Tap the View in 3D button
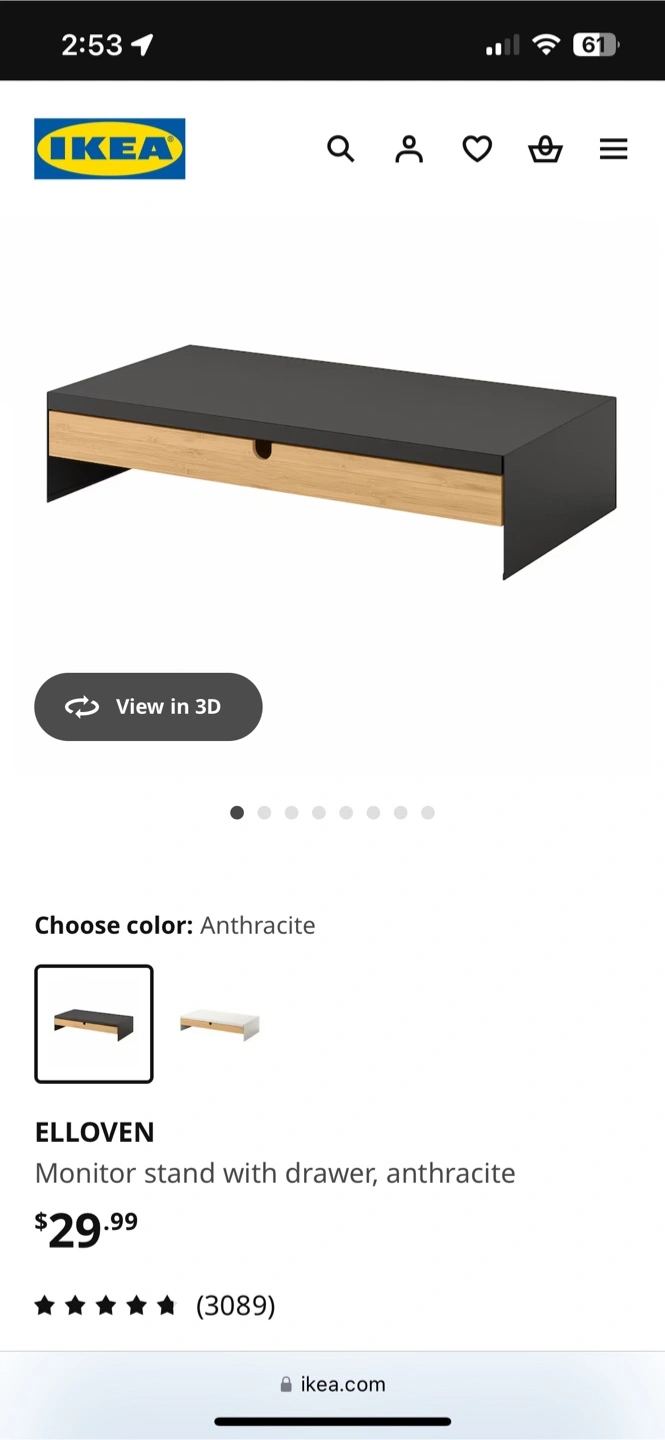 [x=148, y=707]
